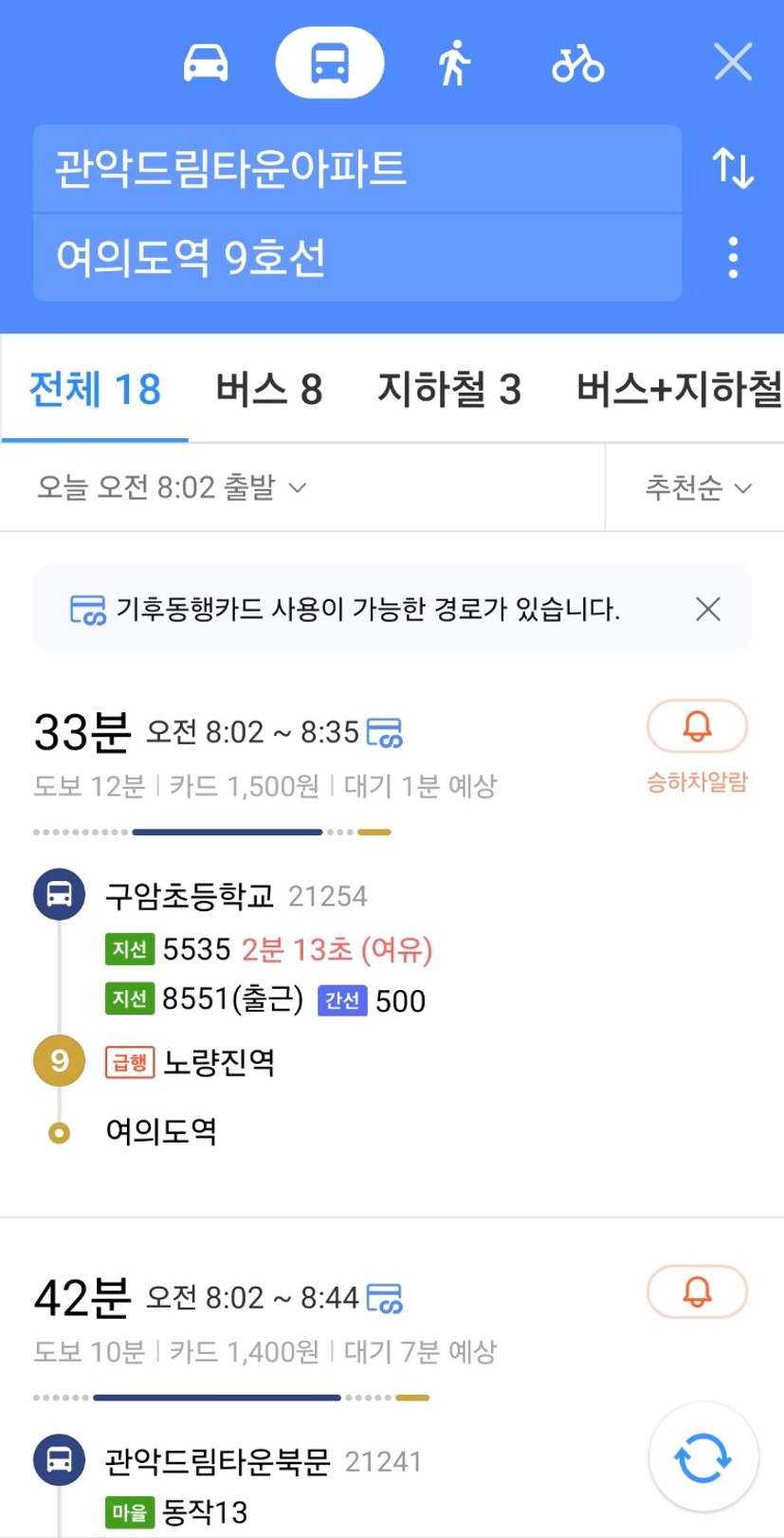Dismiss the 기후동행카드 notice banner
This screenshot has height=1538, width=784.
[708, 609]
